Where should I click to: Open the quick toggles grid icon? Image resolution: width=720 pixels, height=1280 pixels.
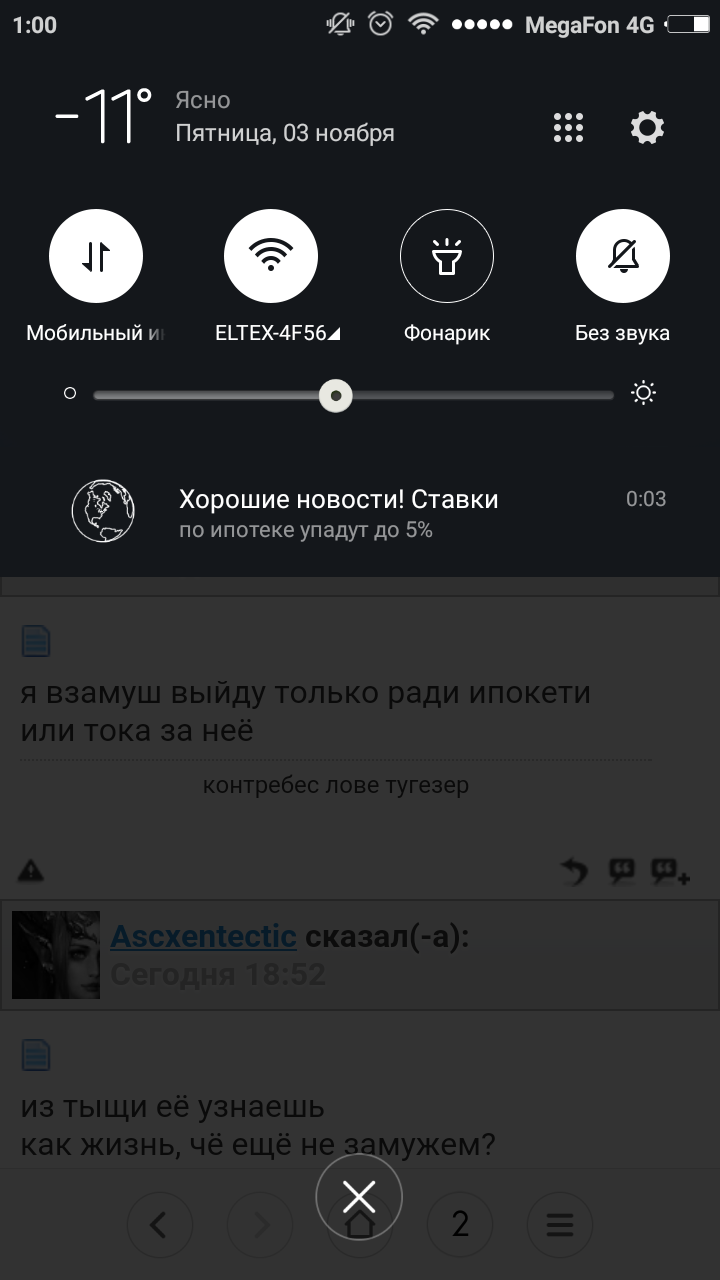click(568, 127)
